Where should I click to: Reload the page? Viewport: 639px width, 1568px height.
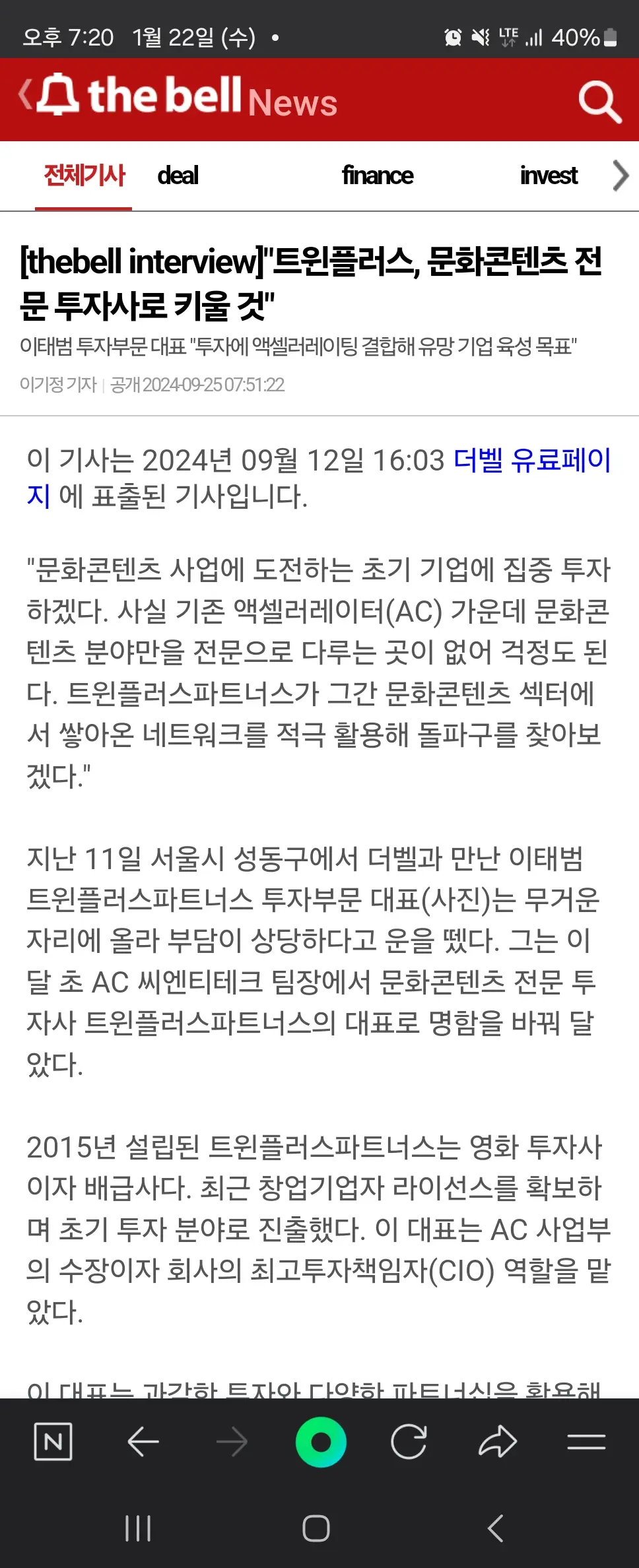pyautogui.click(x=409, y=1442)
